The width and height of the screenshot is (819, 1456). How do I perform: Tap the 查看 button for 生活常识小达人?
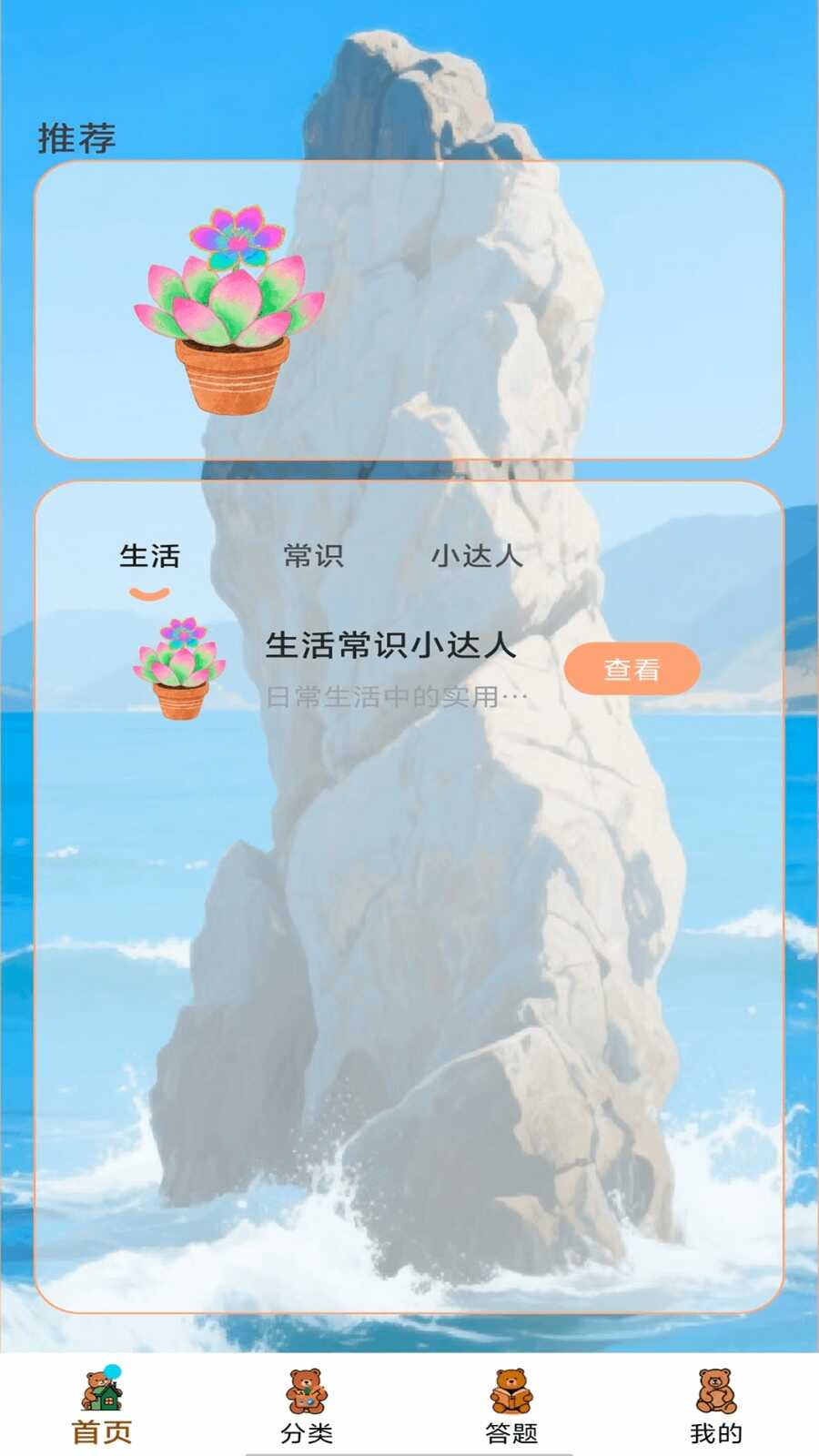tap(632, 670)
